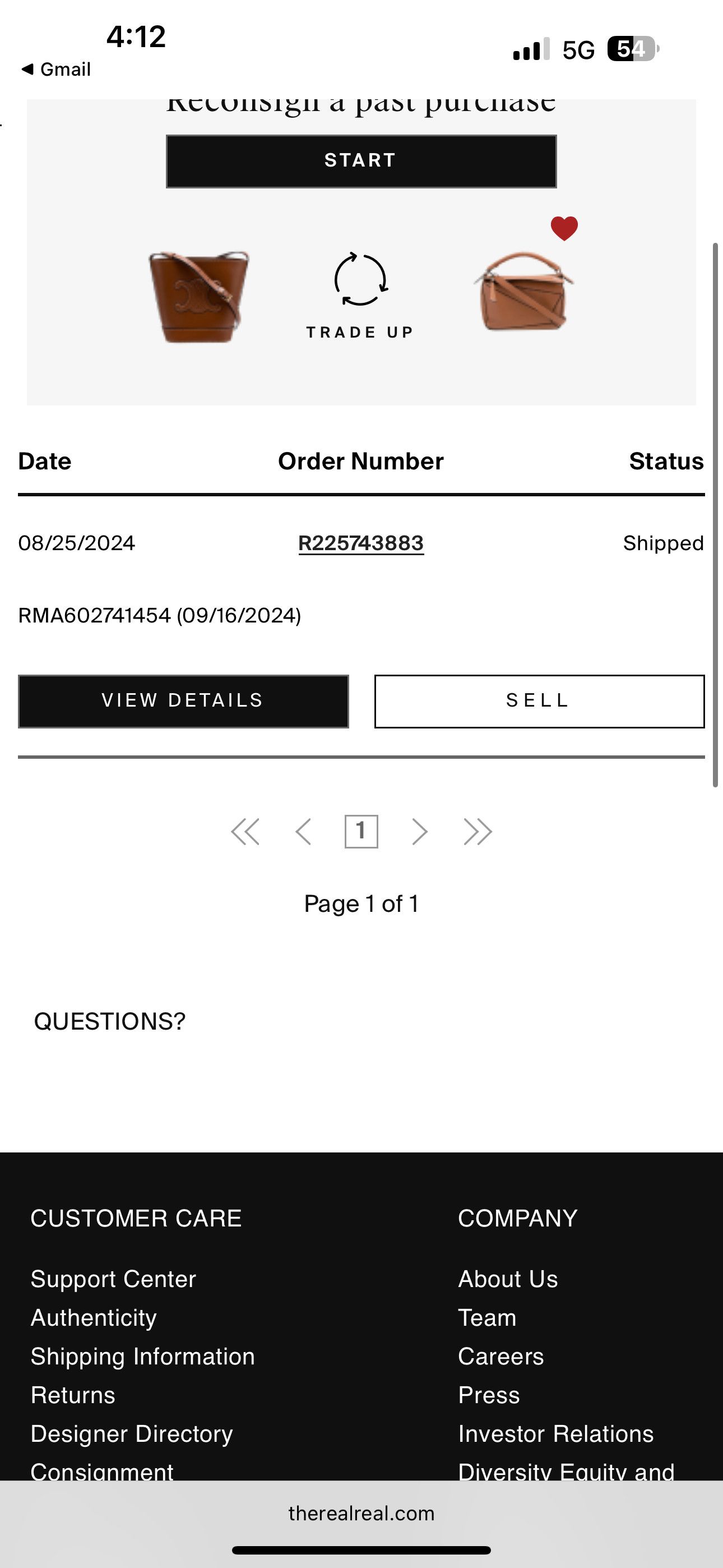Jump to the last page arrow
The image size is (723, 1568).
click(x=478, y=832)
